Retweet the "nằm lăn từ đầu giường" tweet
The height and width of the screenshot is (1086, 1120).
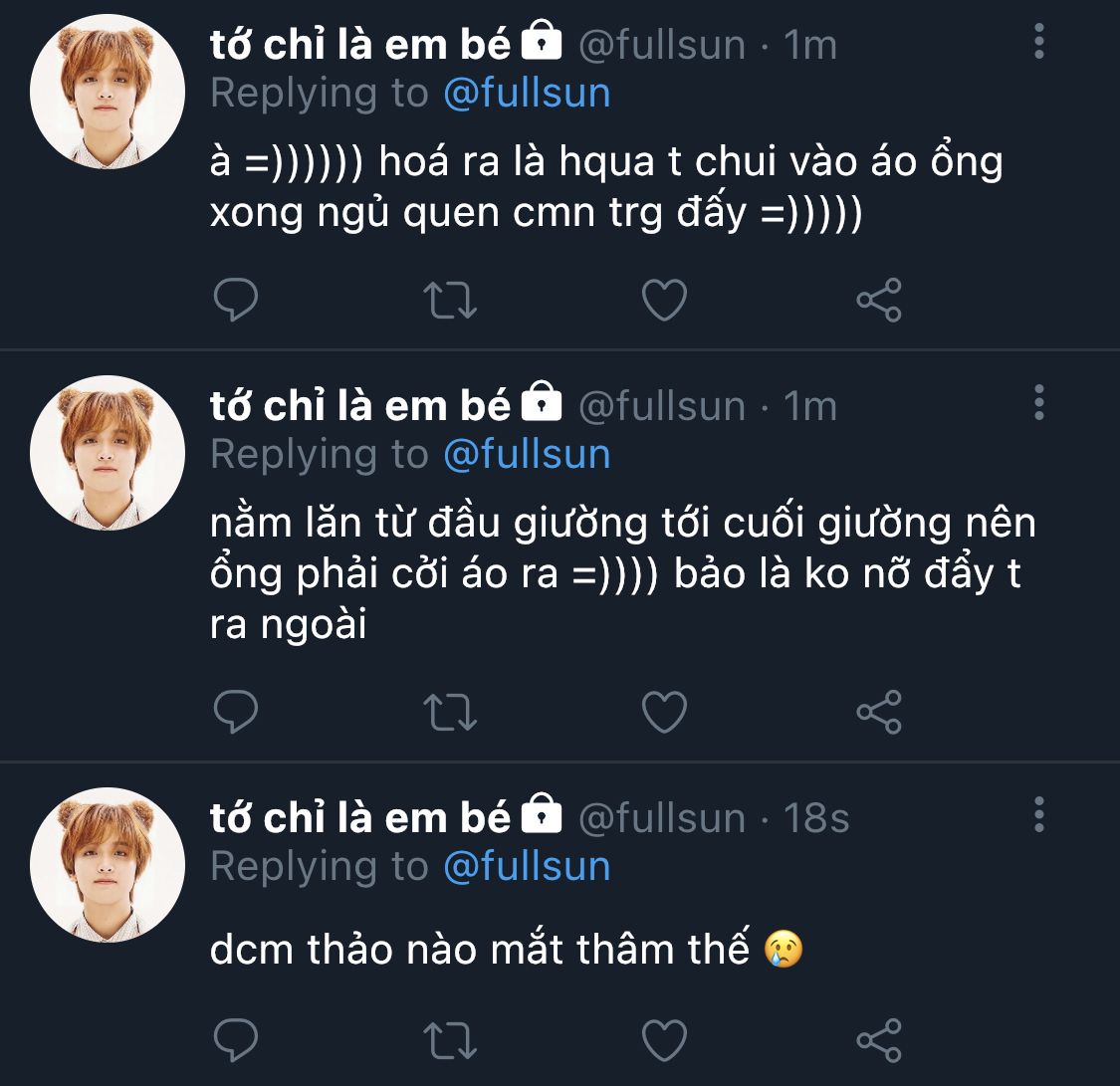[451, 712]
